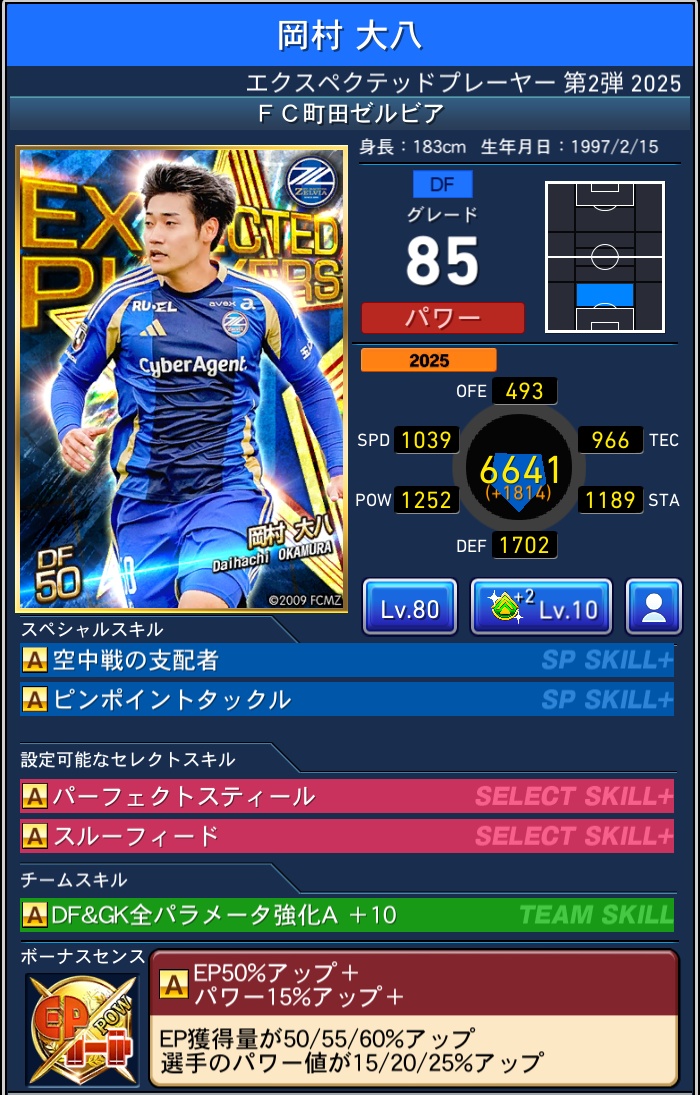This screenshot has height=1095, width=700.
Task: View the DF&GK全パラメータ強化A team skill
Action: 346,914
